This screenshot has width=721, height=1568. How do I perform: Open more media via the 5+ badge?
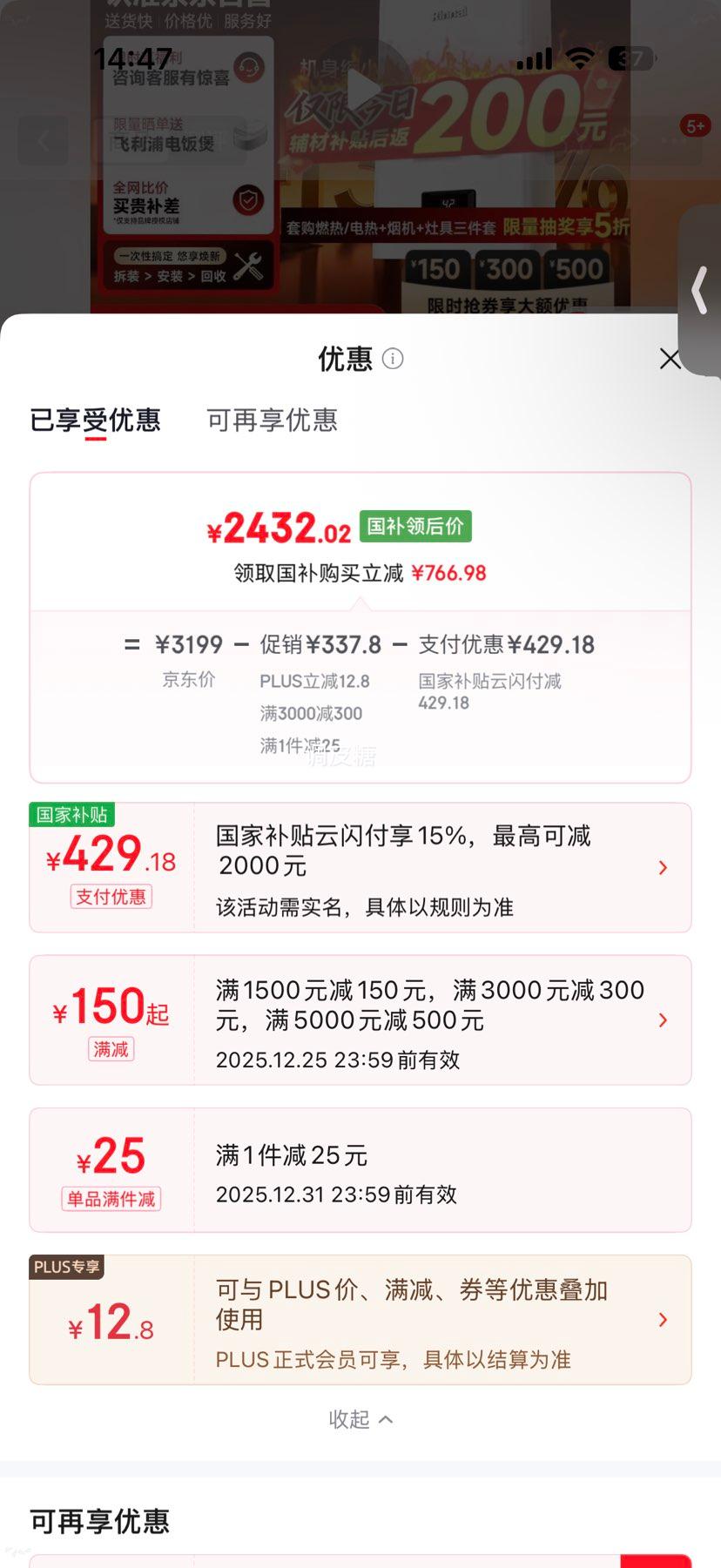(x=697, y=126)
